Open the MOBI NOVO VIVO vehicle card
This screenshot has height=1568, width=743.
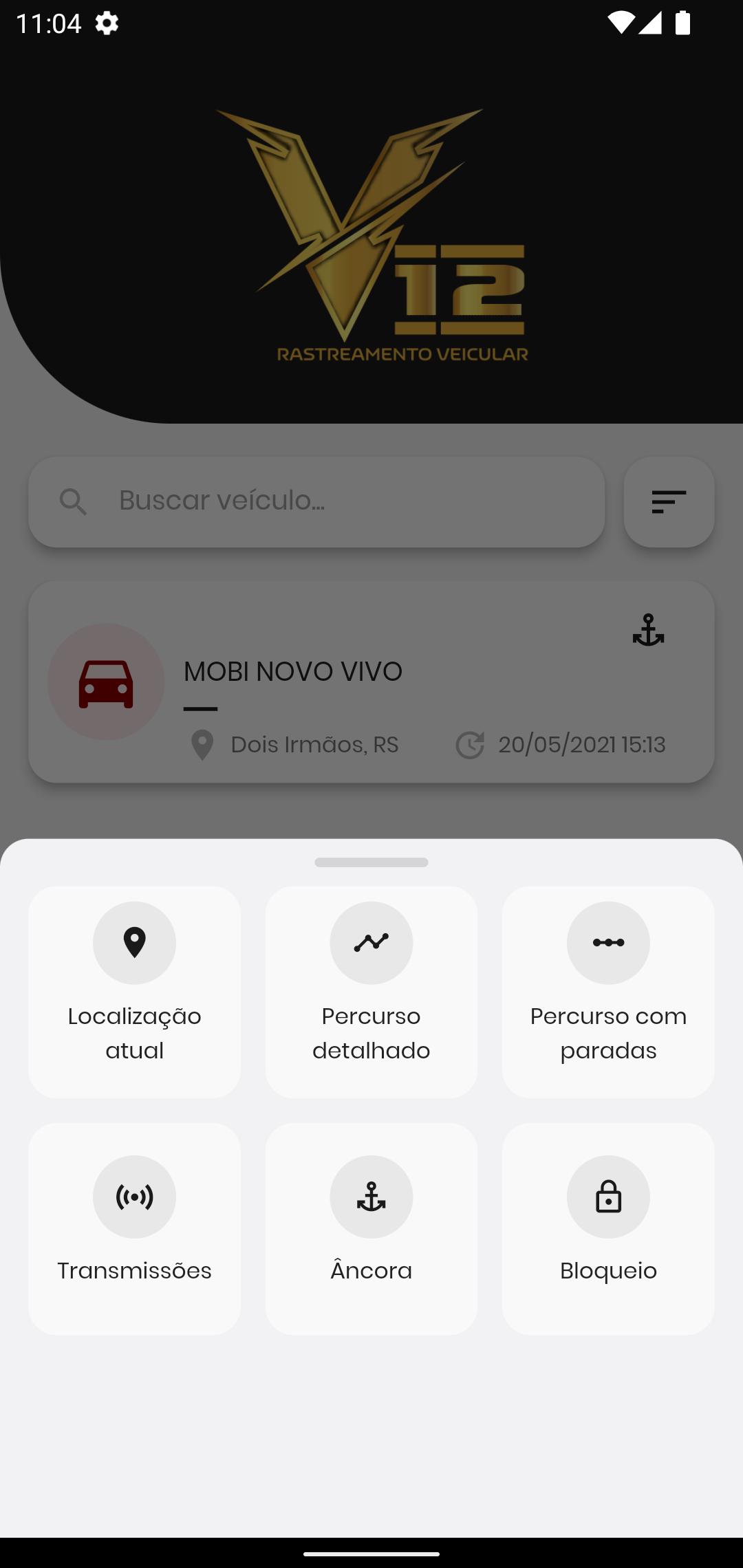(371, 682)
